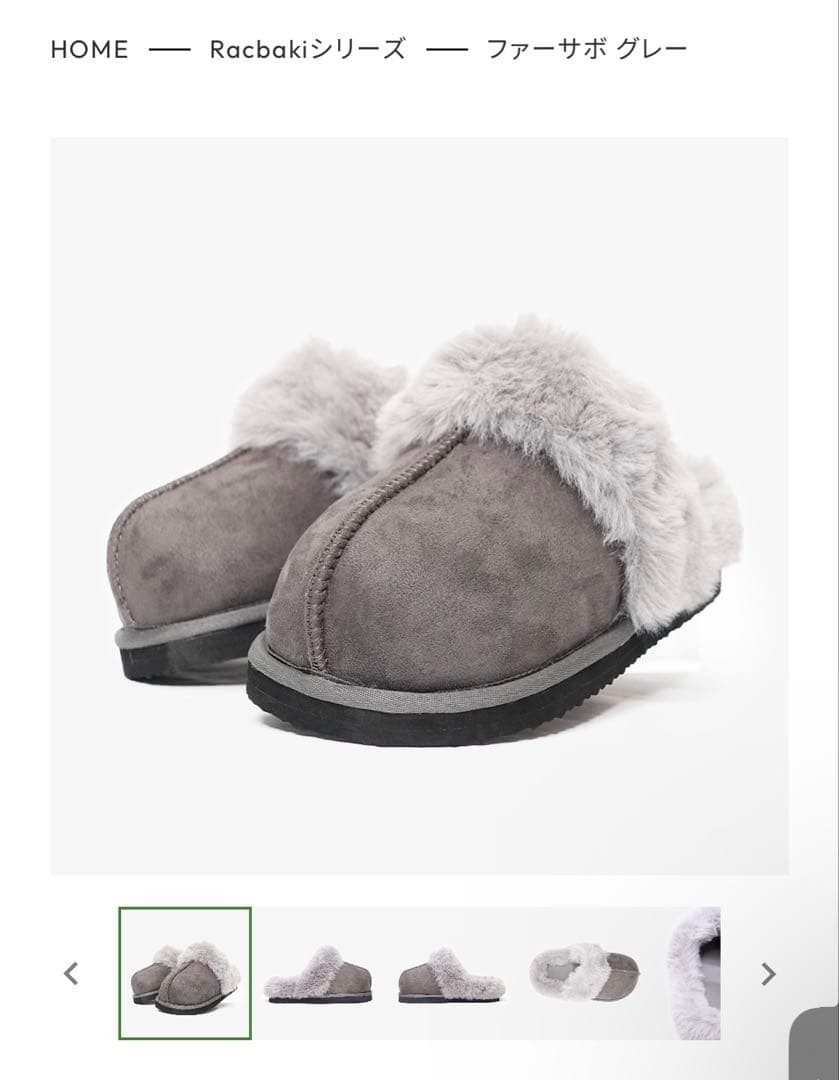Enlarge the main gray slipper product photo
The width and height of the screenshot is (839, 1080).
point(419,506)
